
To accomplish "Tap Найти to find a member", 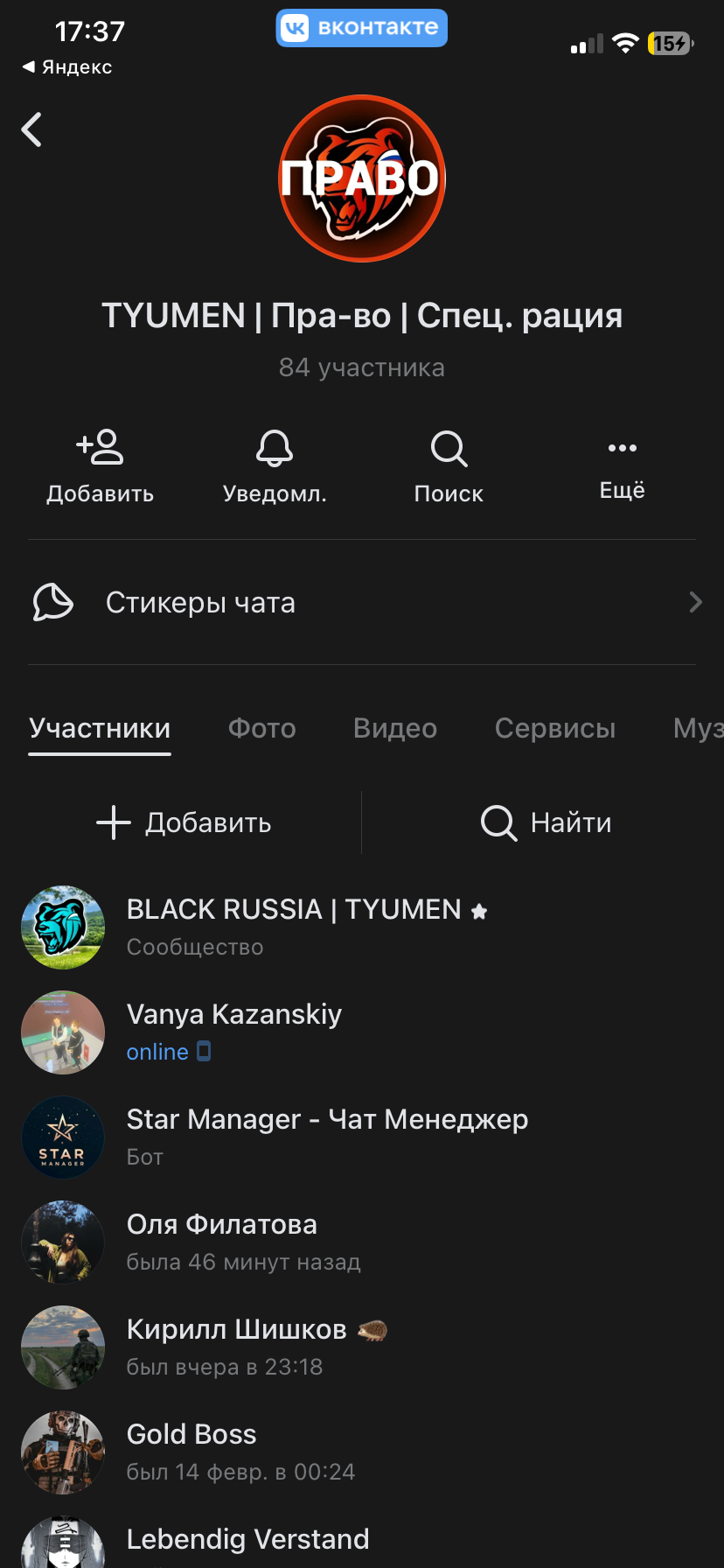I will tap(546, 822).
